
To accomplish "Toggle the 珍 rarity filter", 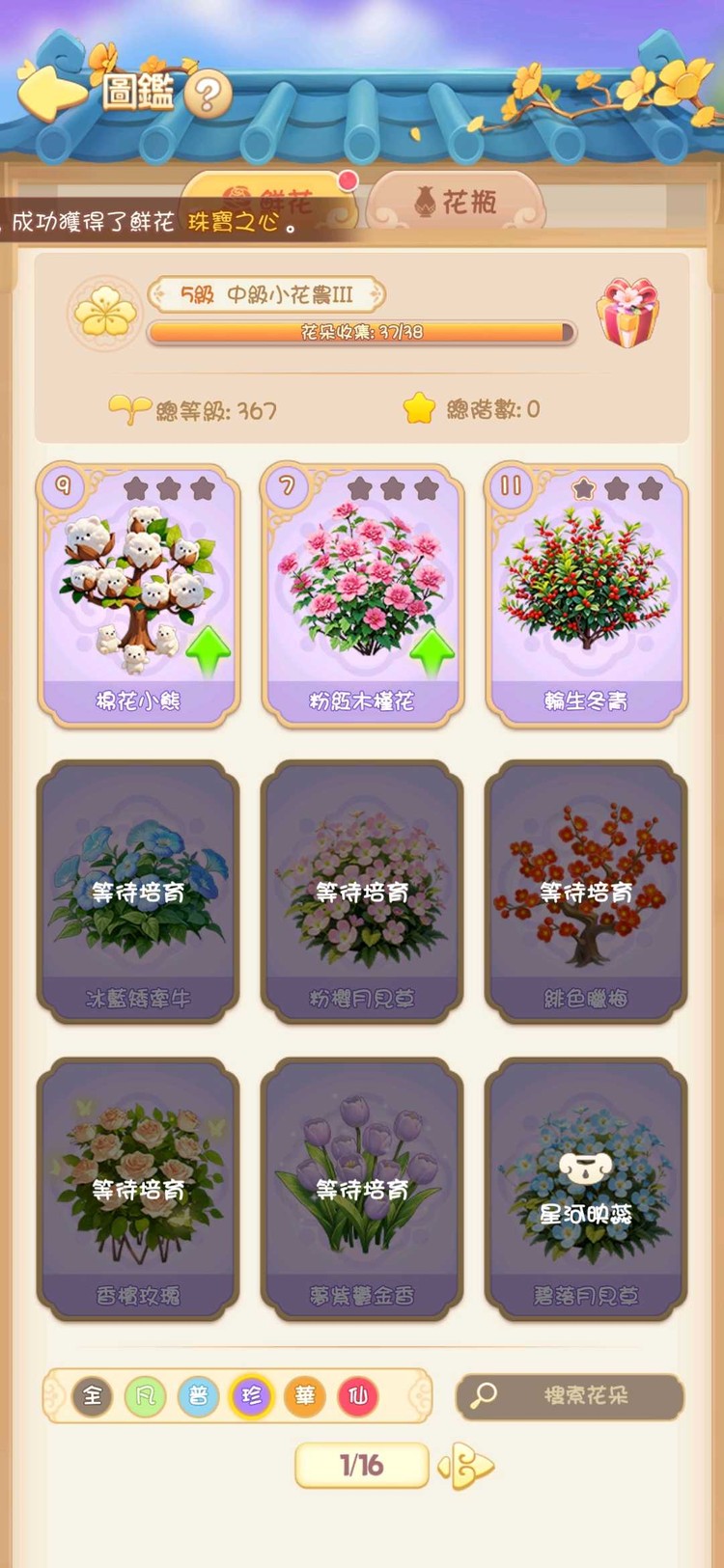I will point(251,1396).
